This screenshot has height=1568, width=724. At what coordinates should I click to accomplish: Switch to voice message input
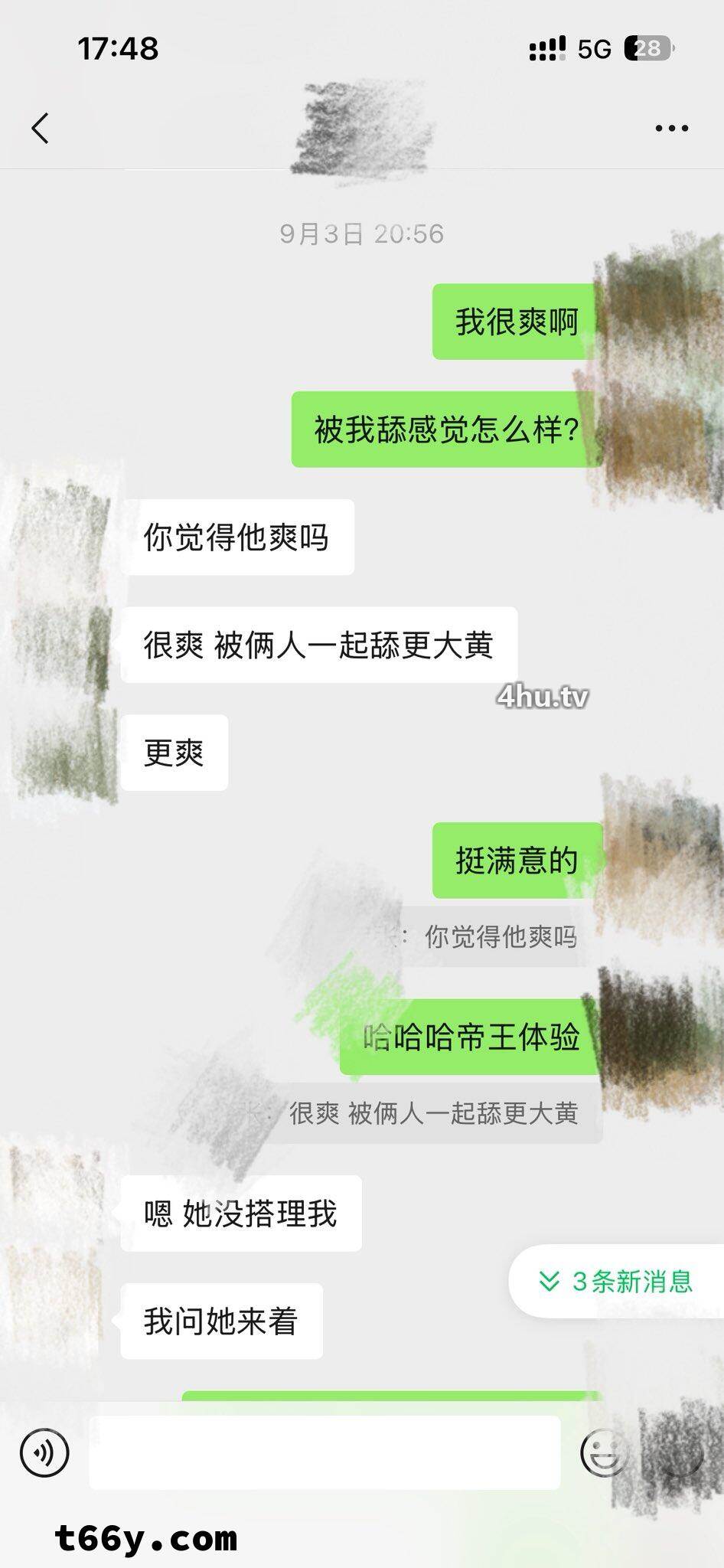click(x=44, y=1452)
